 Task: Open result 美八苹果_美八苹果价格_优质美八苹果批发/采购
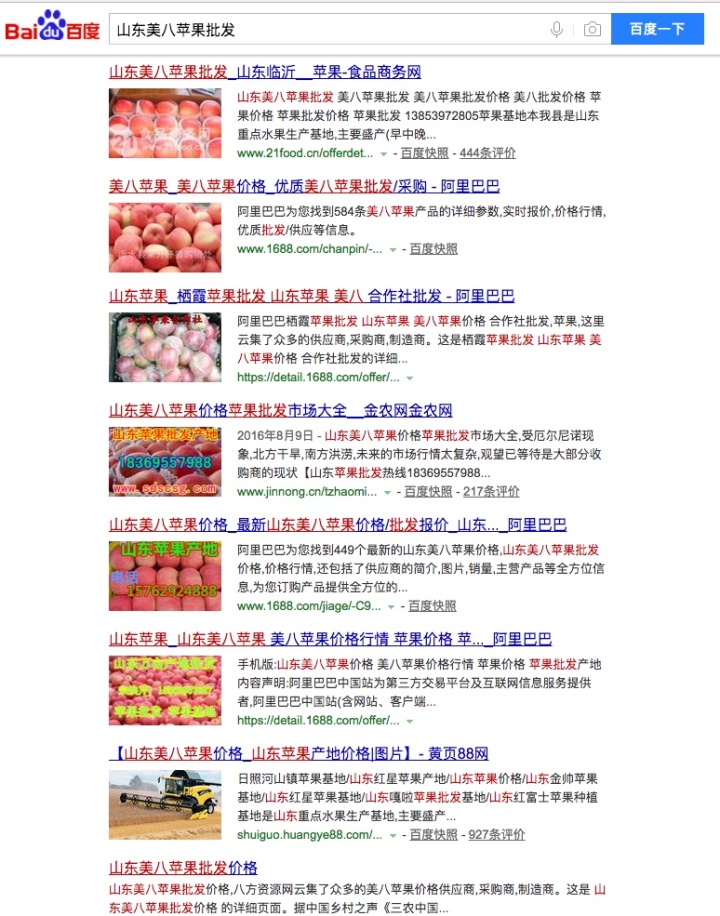304,186
